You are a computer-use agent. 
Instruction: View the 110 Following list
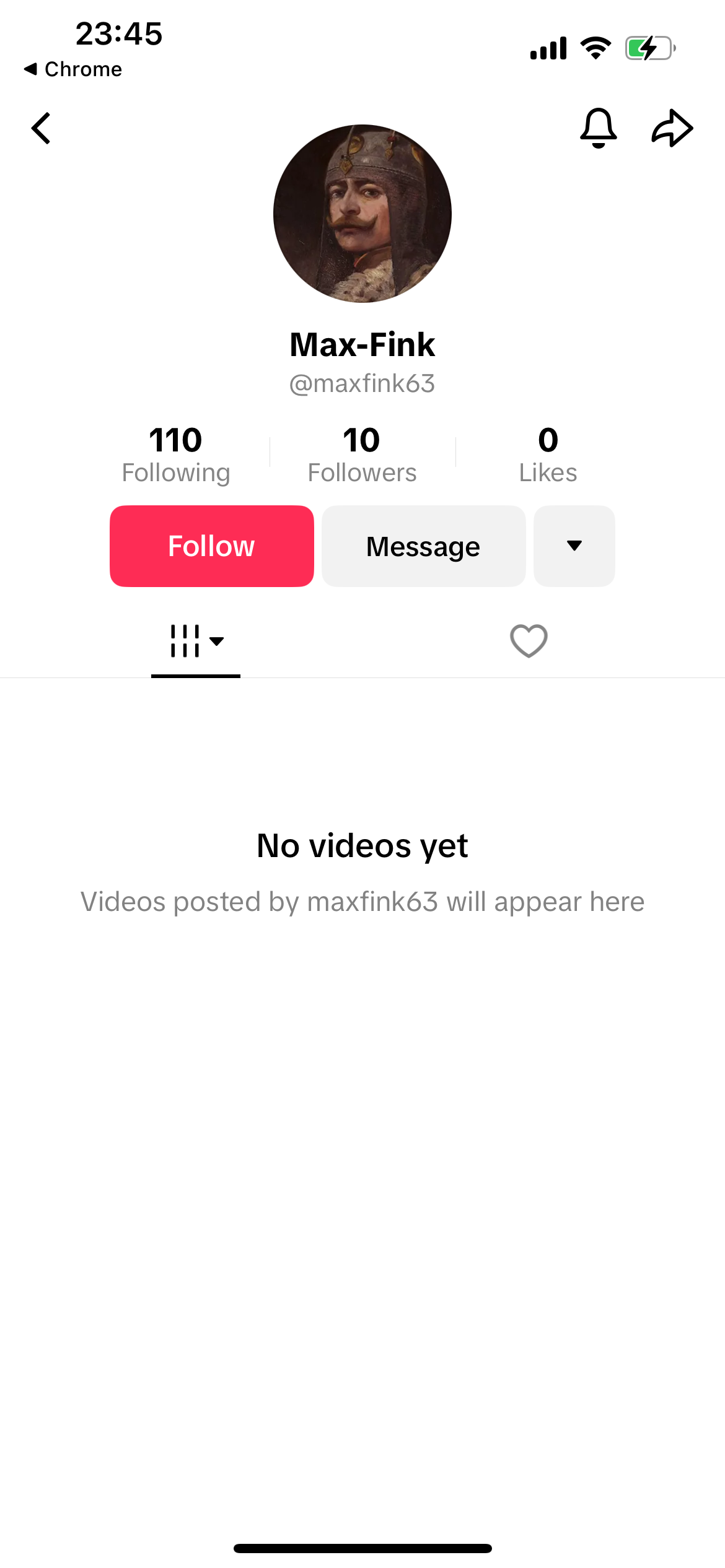[x=176, y=455]
